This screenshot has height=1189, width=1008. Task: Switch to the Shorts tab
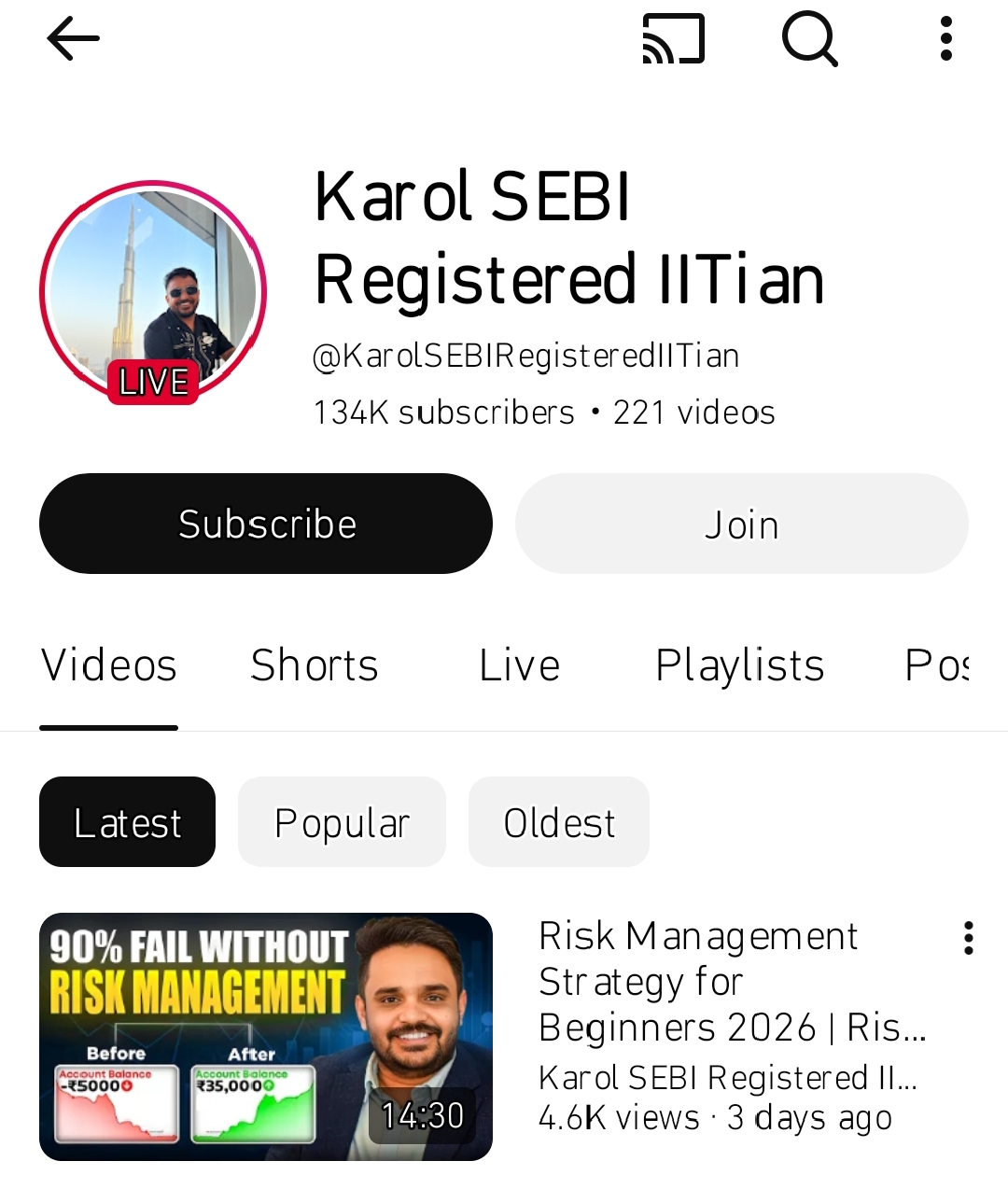(x=315, y=665)
